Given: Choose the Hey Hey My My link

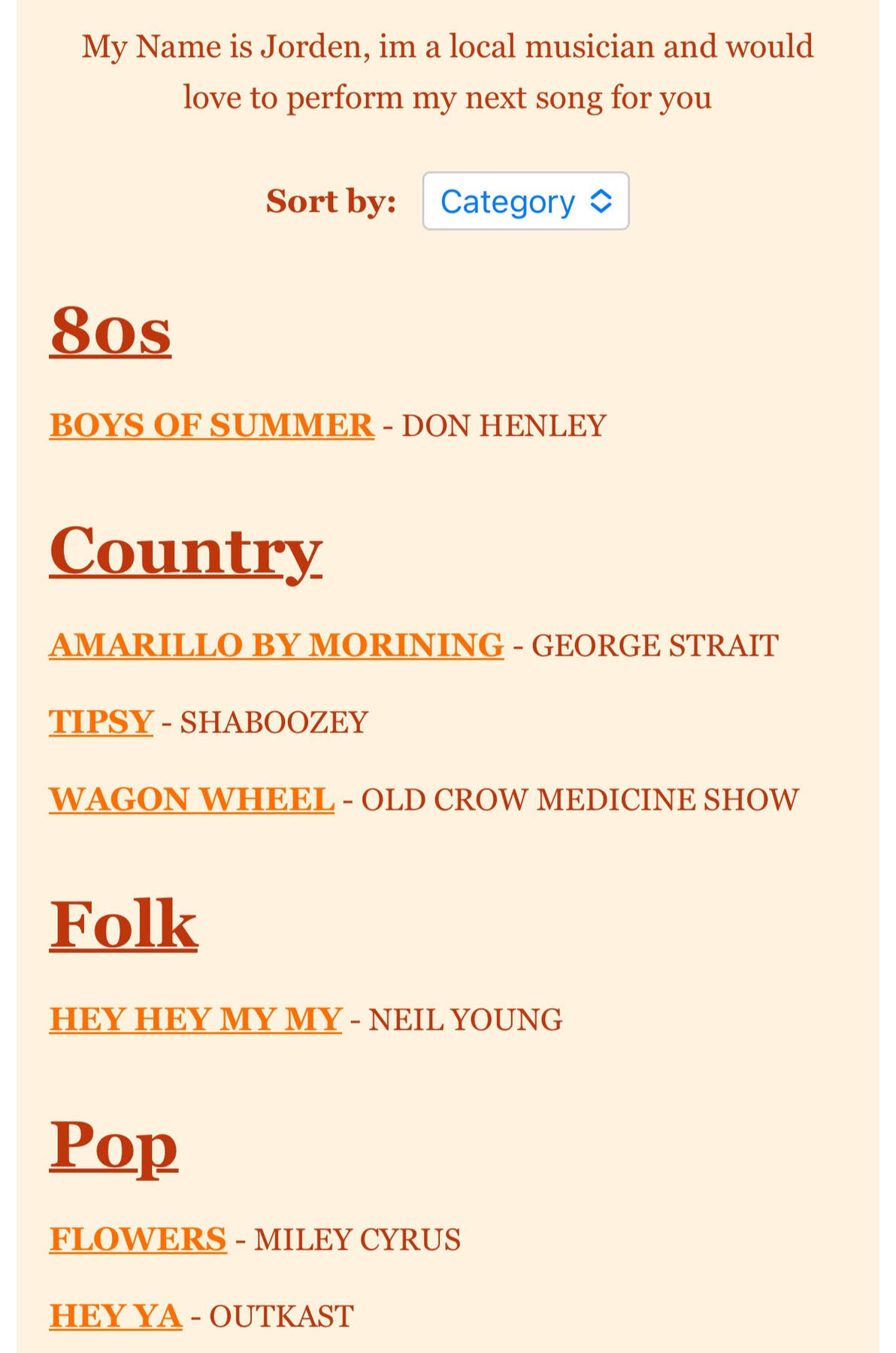Looking at the screenshot, I should click(x=195, y=1020).
